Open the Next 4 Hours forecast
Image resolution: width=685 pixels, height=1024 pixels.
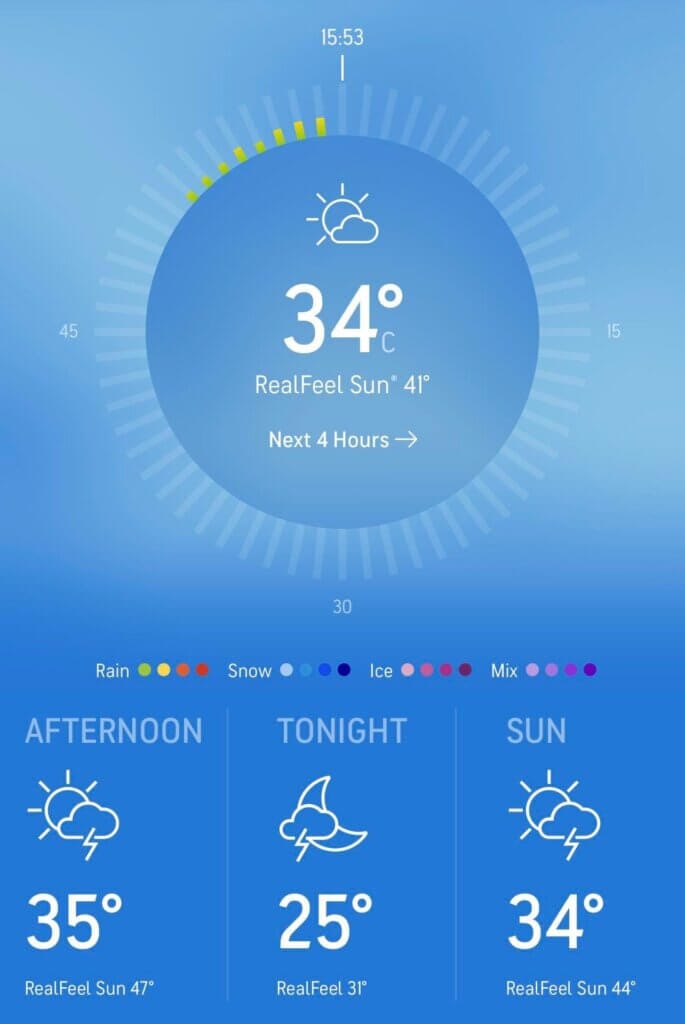[x=342, y=439]
